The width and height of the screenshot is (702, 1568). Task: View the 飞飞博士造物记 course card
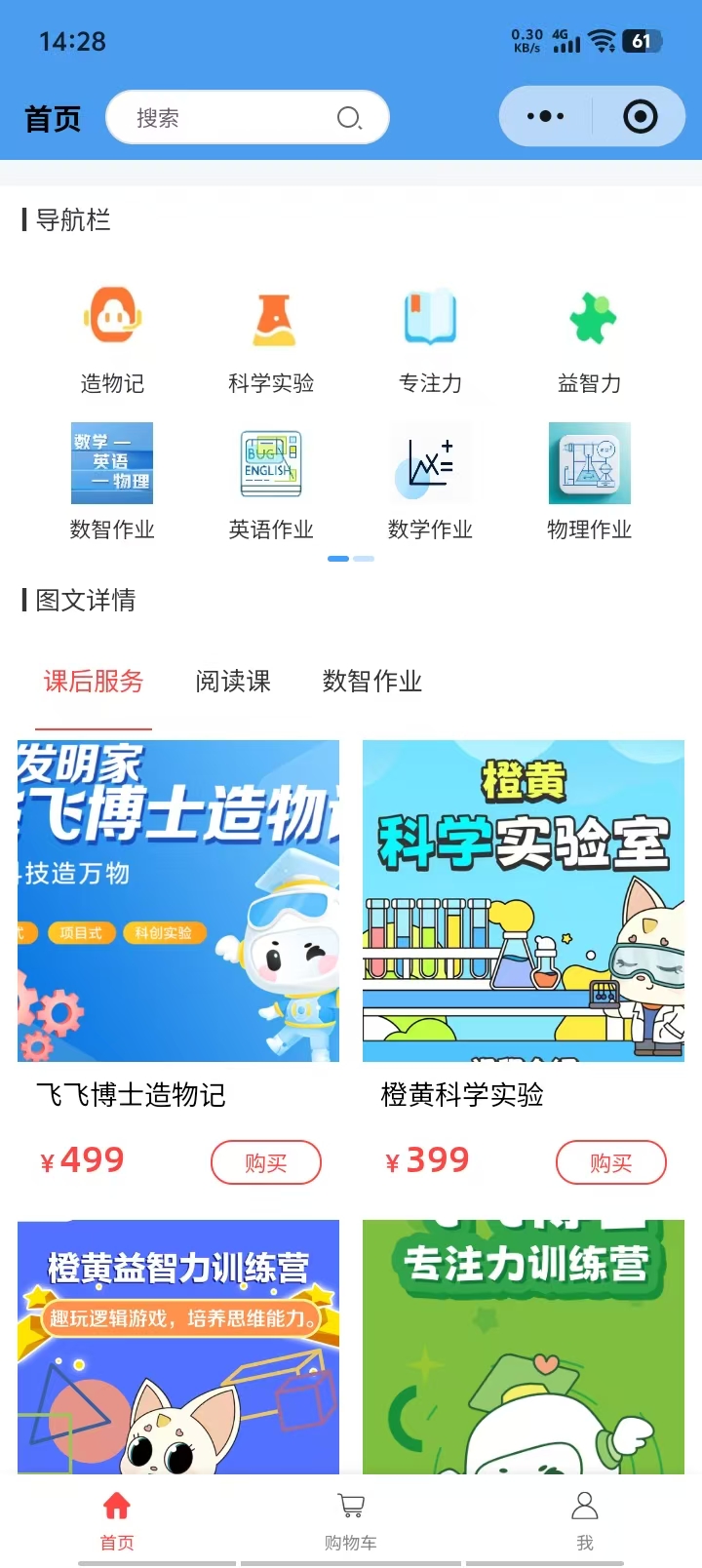click(178, 901)
